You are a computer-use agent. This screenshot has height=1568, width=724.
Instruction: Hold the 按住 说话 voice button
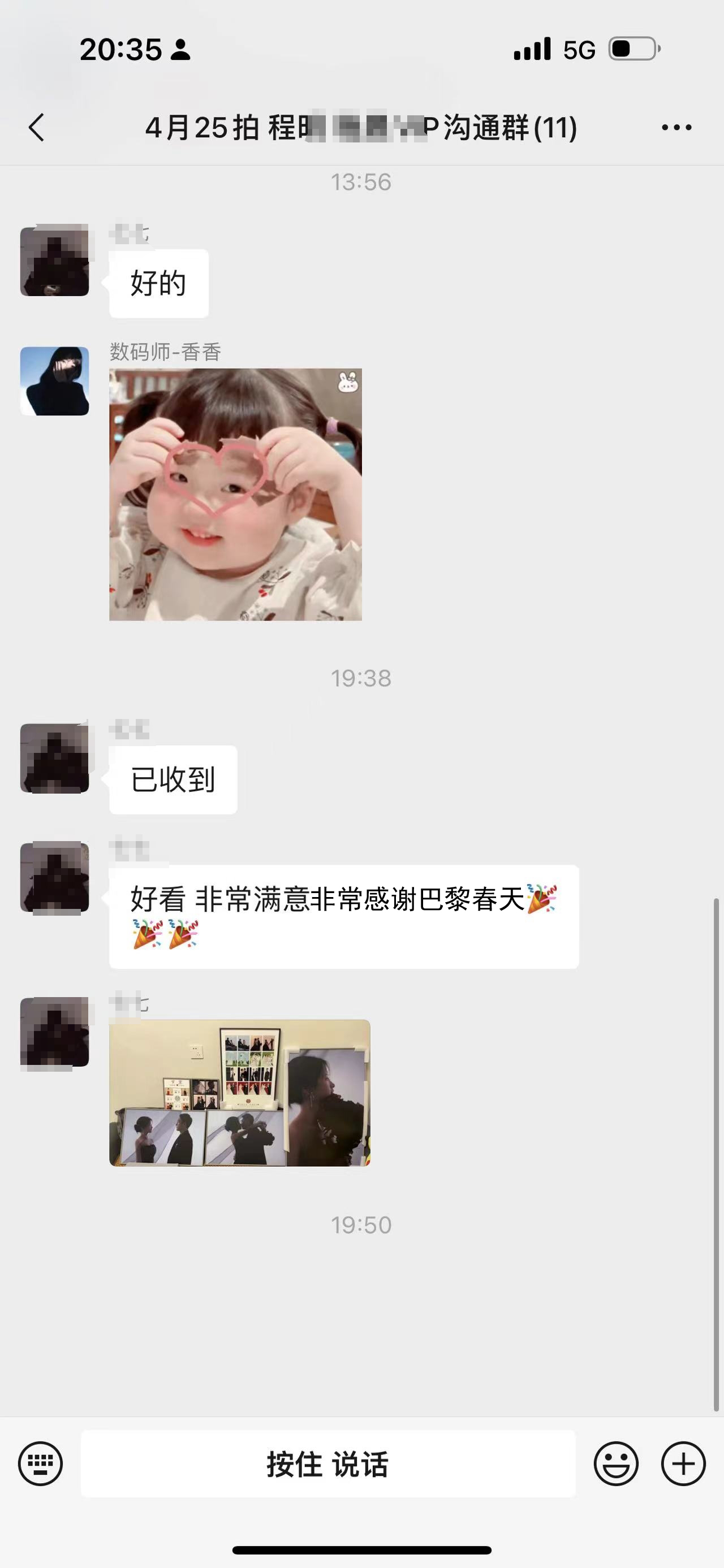pyautogui.click(x=328, y=1463)
